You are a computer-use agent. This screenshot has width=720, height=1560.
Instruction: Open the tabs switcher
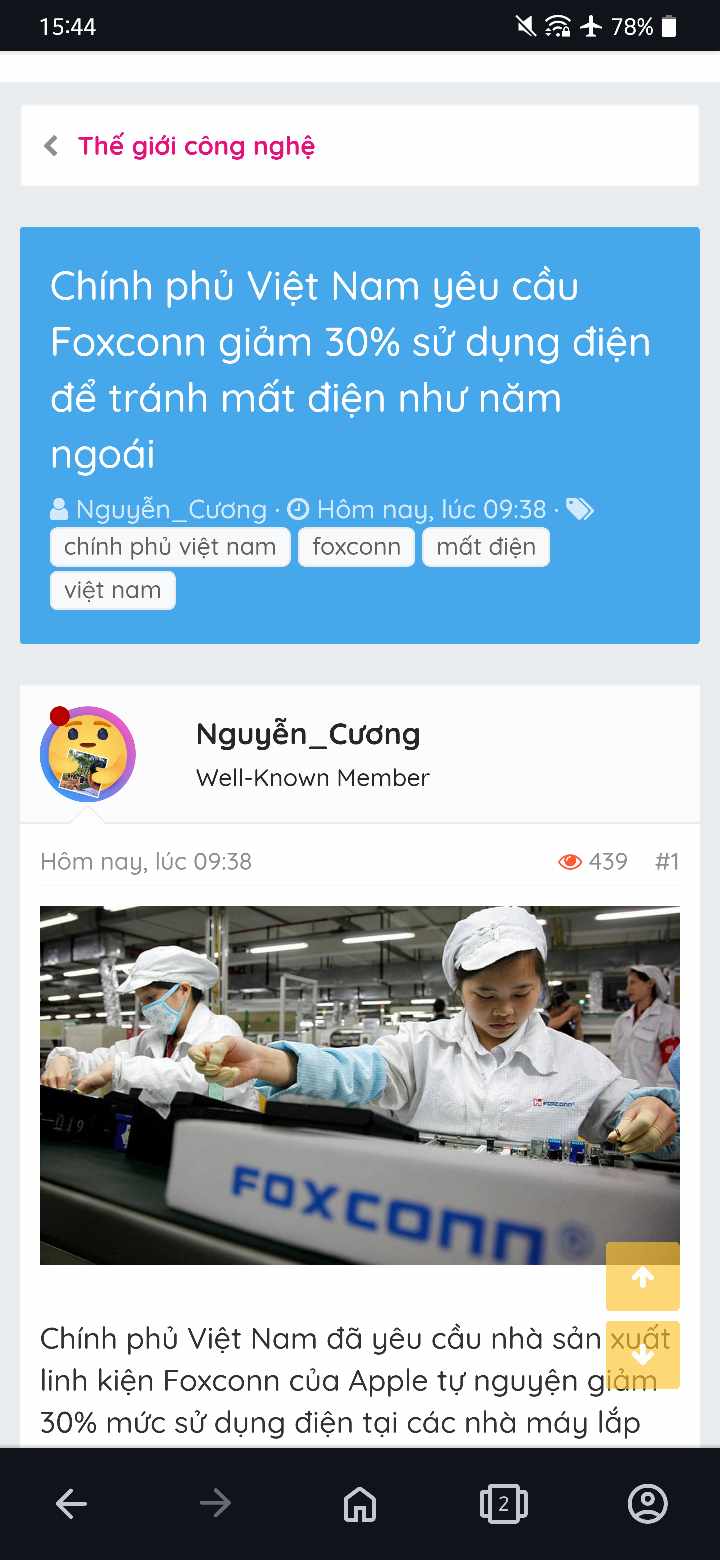coord(503,1503)
